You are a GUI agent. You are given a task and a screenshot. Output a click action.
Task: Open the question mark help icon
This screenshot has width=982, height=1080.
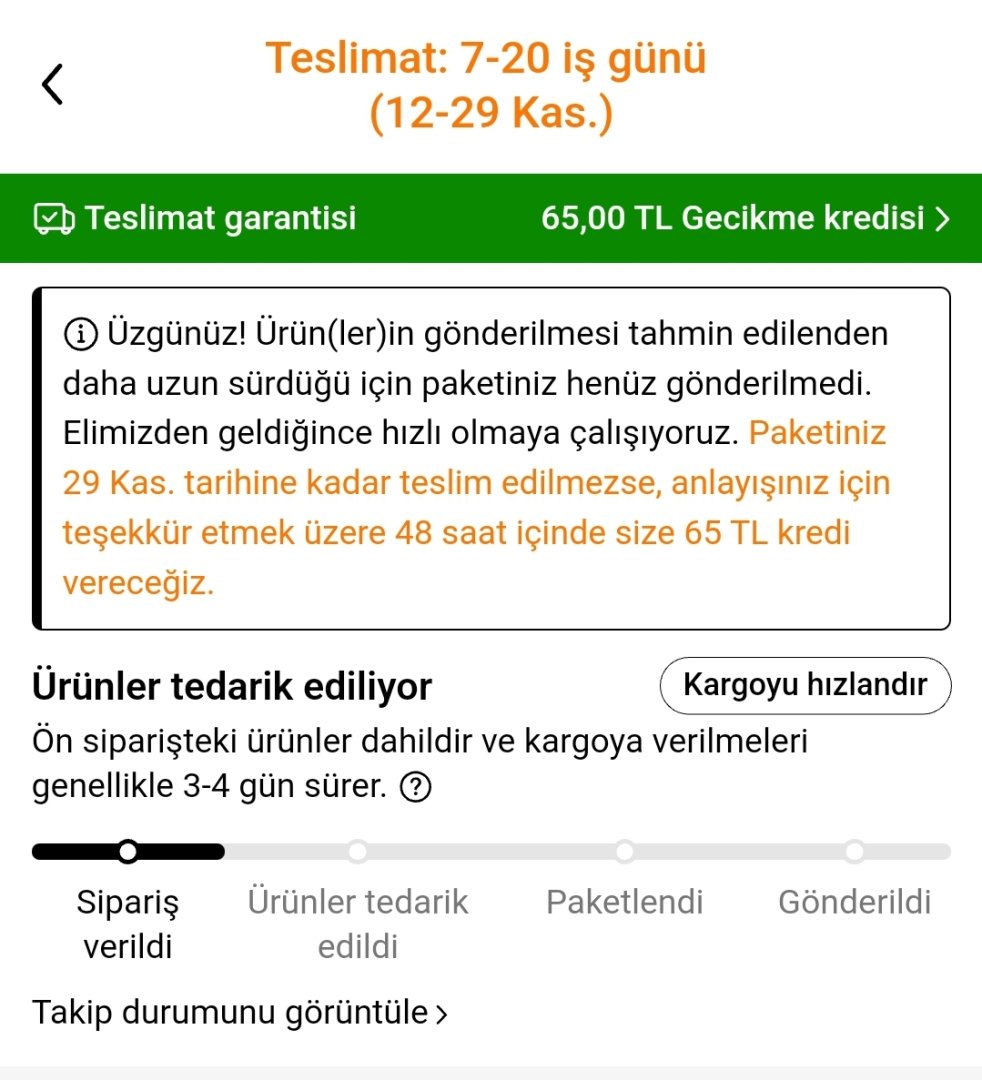coord(415,789)
